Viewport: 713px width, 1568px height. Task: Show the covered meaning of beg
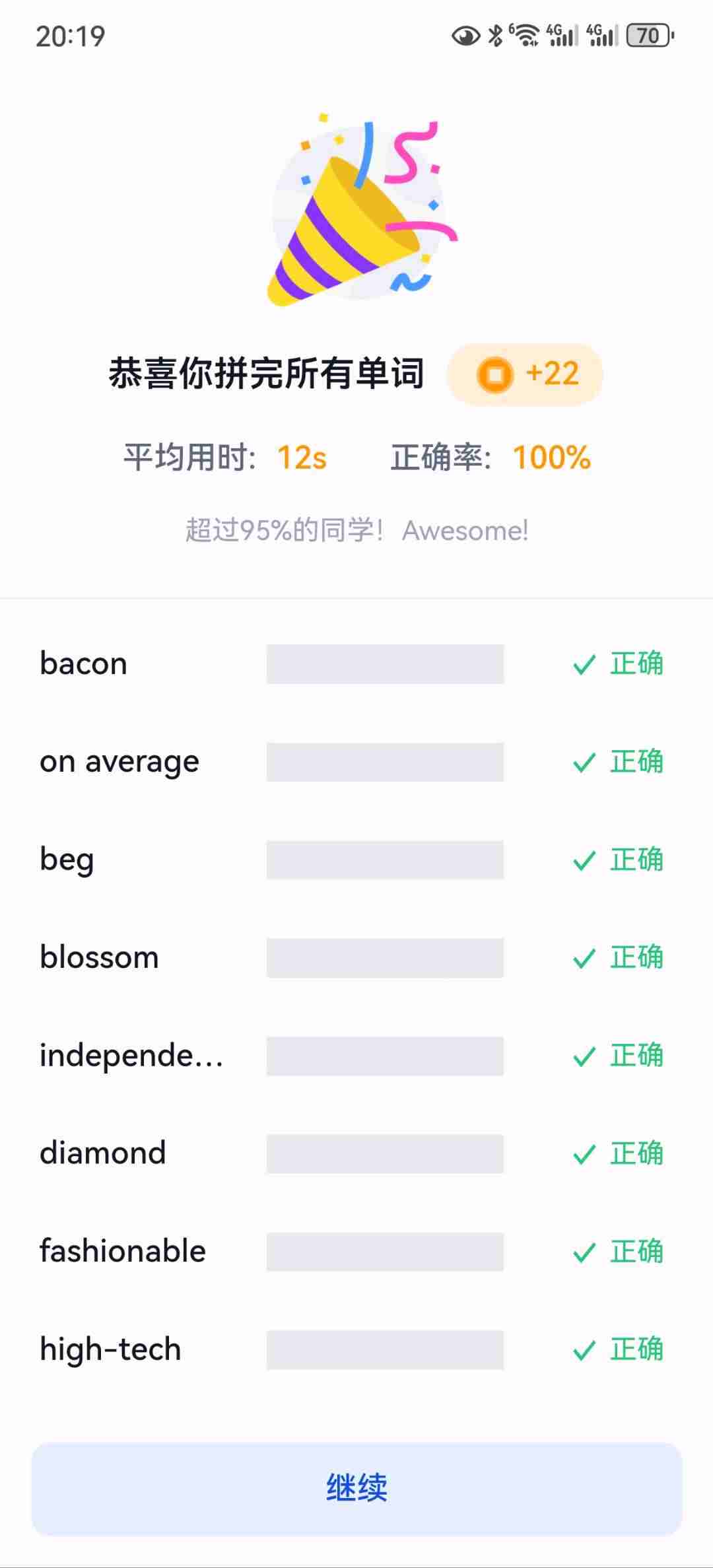[385, 860]
